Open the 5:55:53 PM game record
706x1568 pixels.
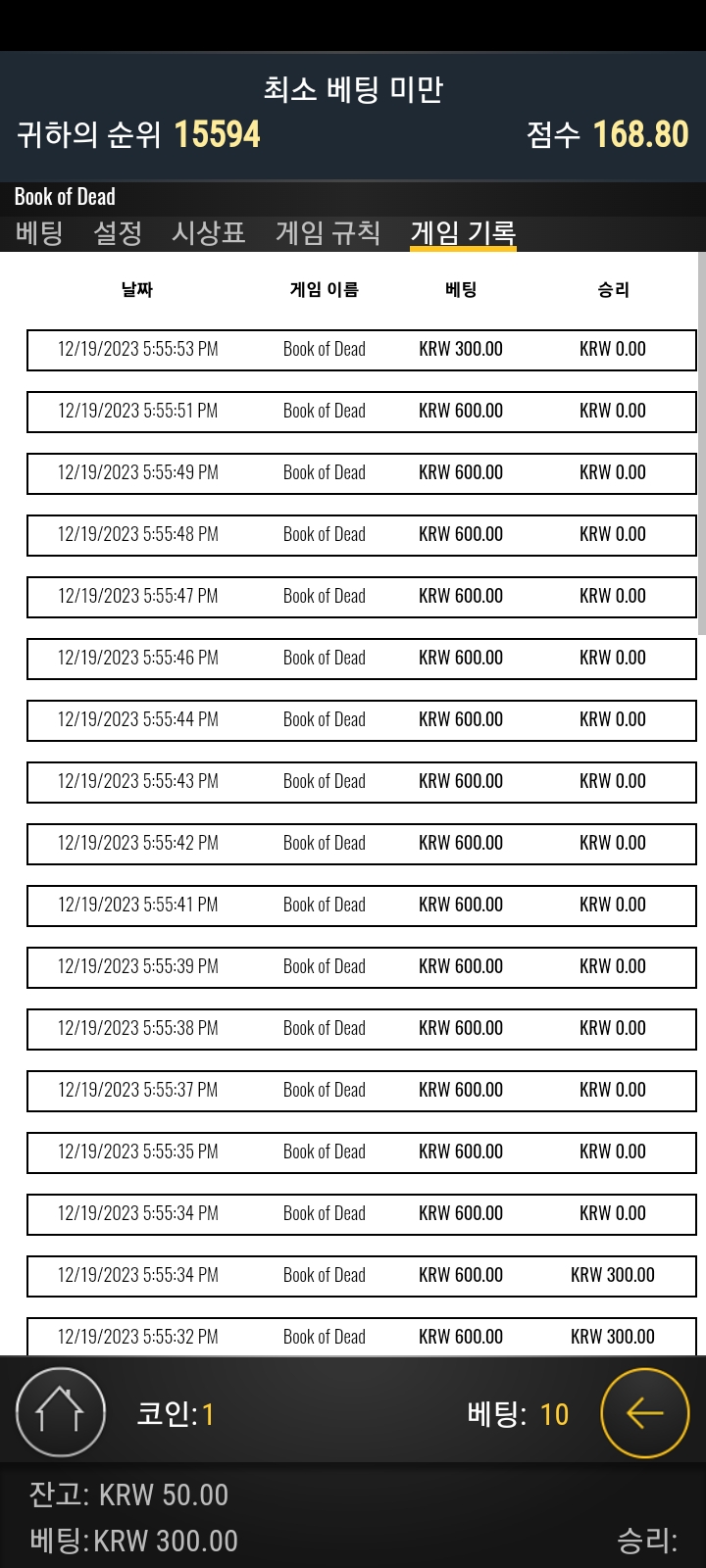point(362,350)
